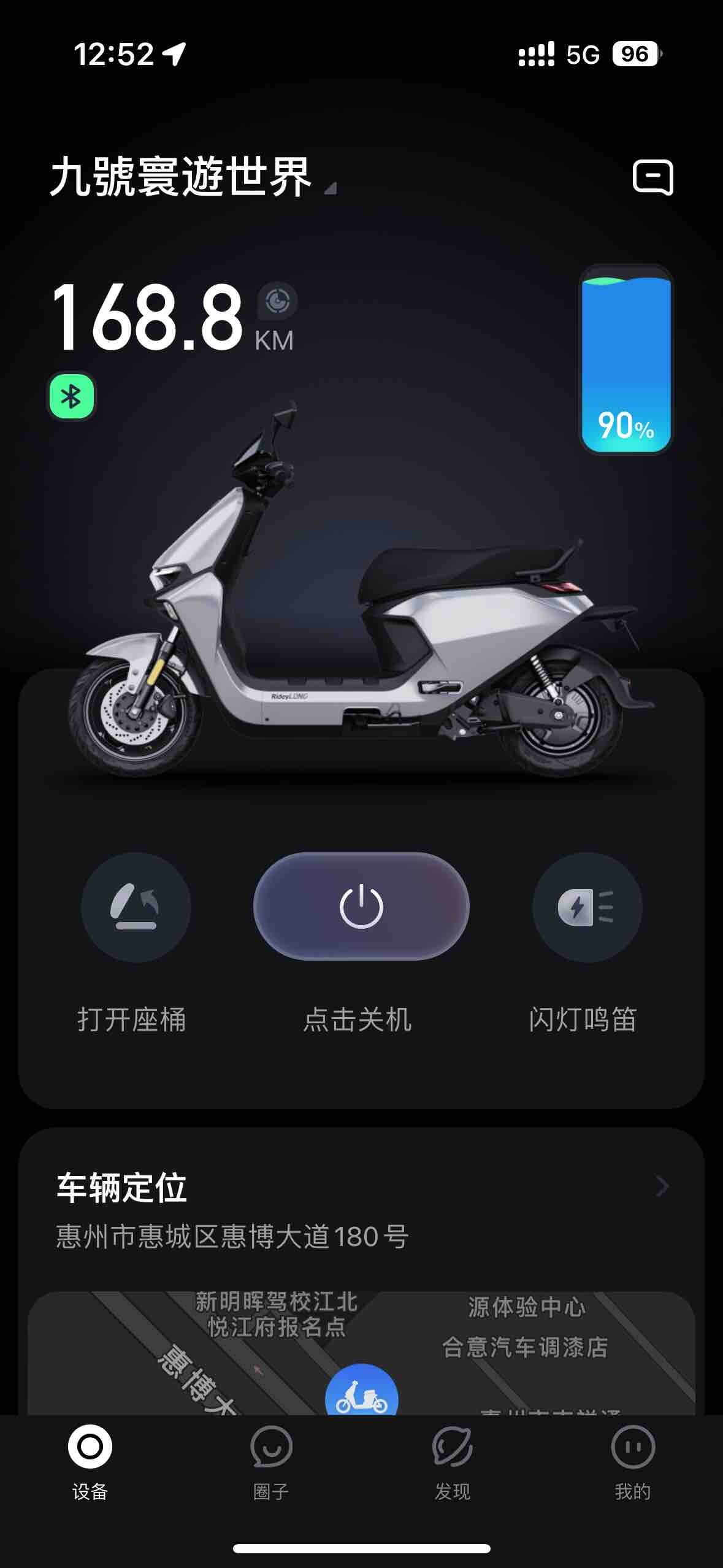Select the 设备 tab
This screenshot has height=1568, width=723.
click(x=90, y=1462)
